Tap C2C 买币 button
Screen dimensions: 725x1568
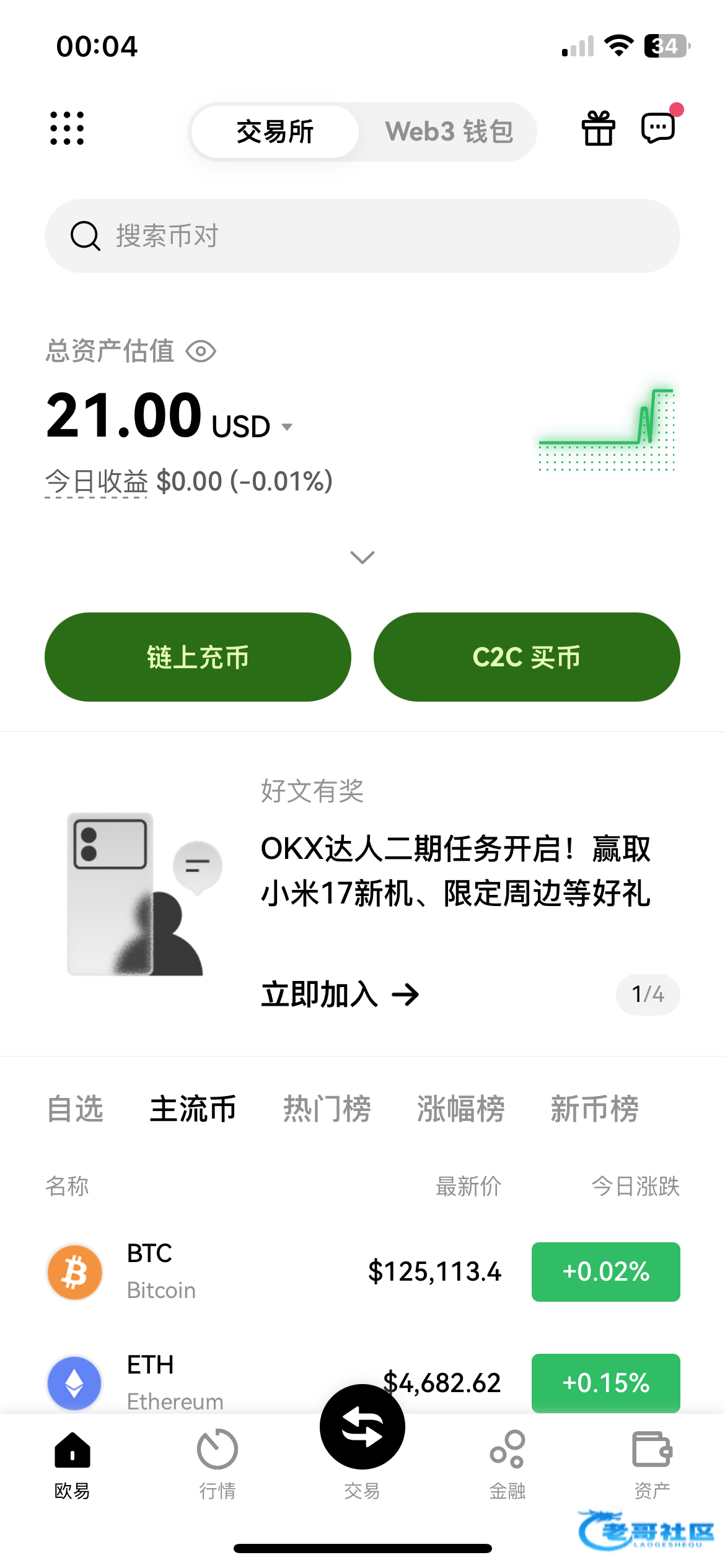point(527,657)
